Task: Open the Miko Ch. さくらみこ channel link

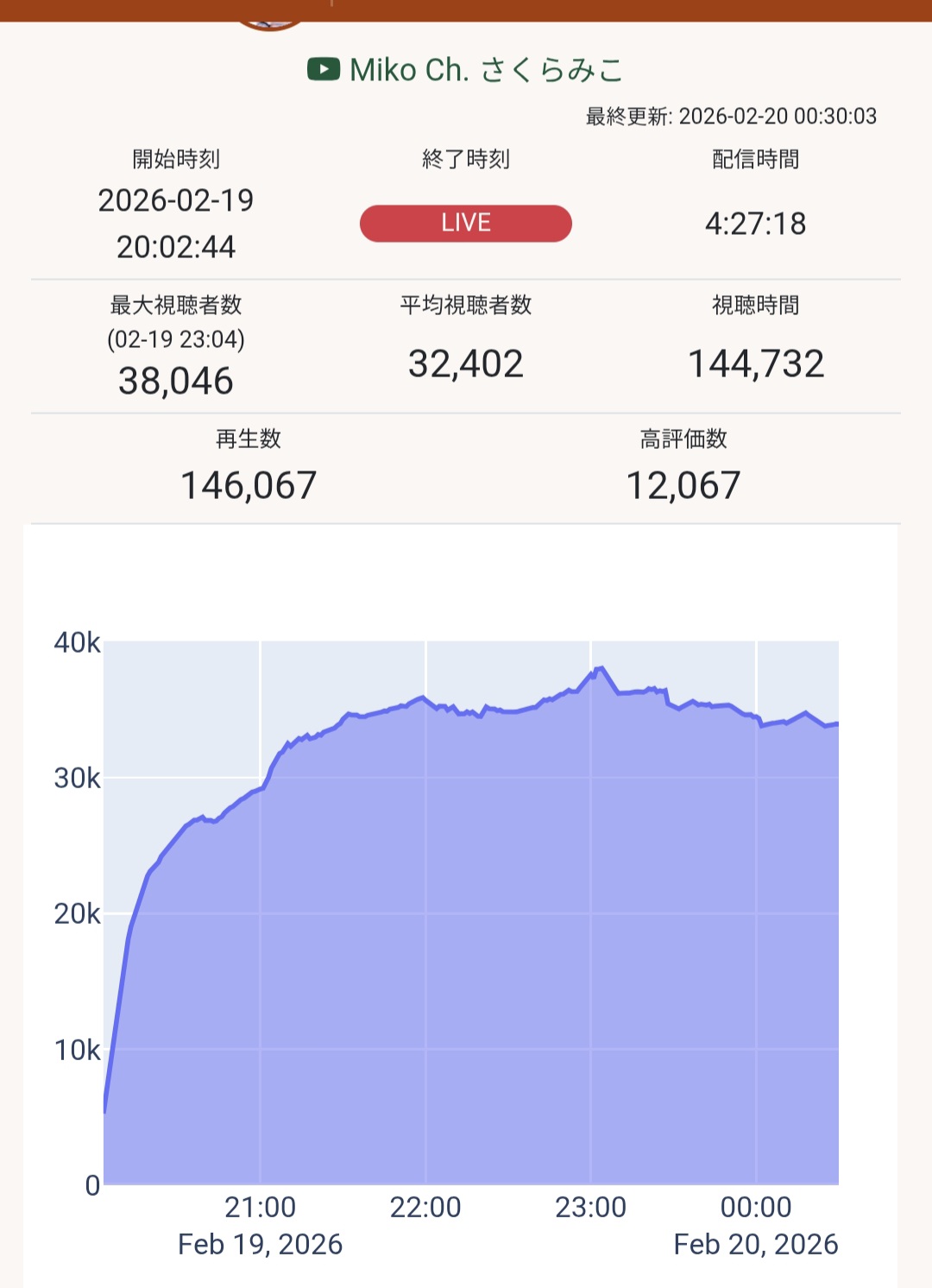Action: pos(484,70)
